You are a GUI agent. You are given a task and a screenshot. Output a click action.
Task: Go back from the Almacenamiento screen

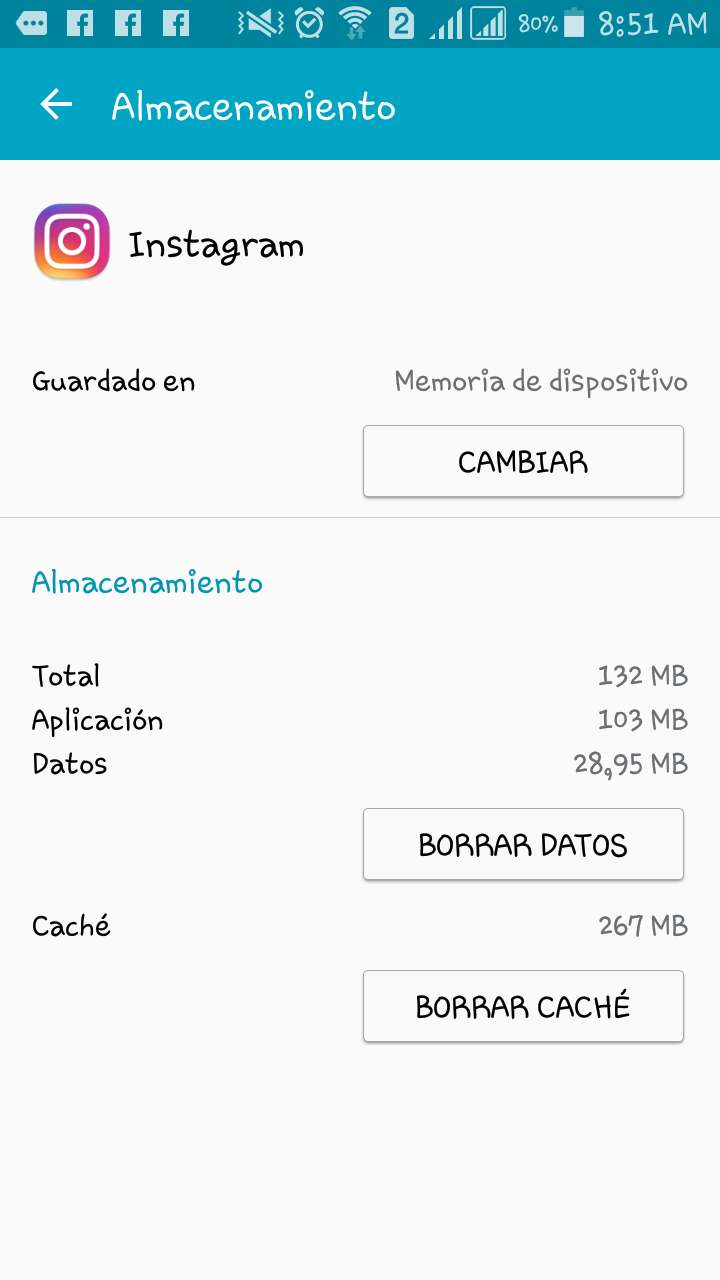(56, 105)
